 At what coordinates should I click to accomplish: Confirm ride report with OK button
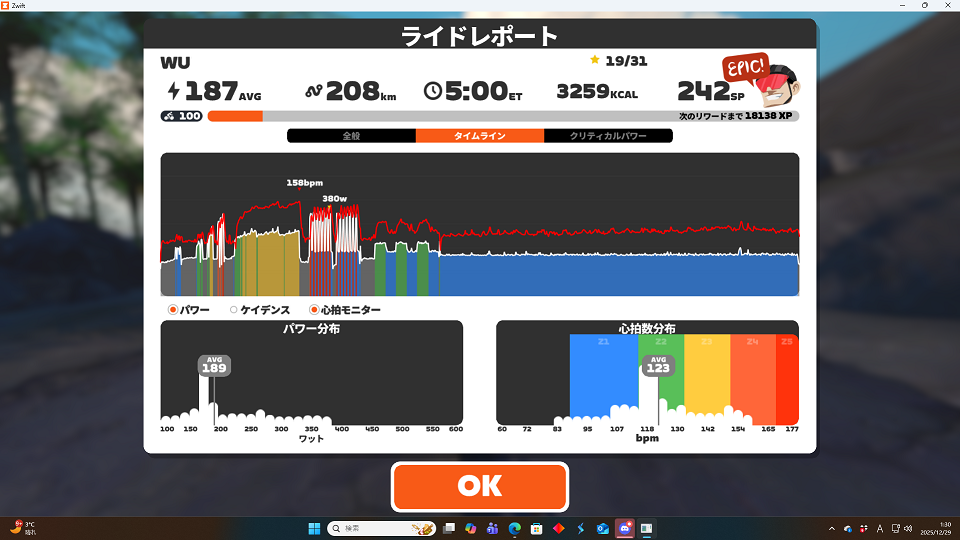[x=479, y=486]
